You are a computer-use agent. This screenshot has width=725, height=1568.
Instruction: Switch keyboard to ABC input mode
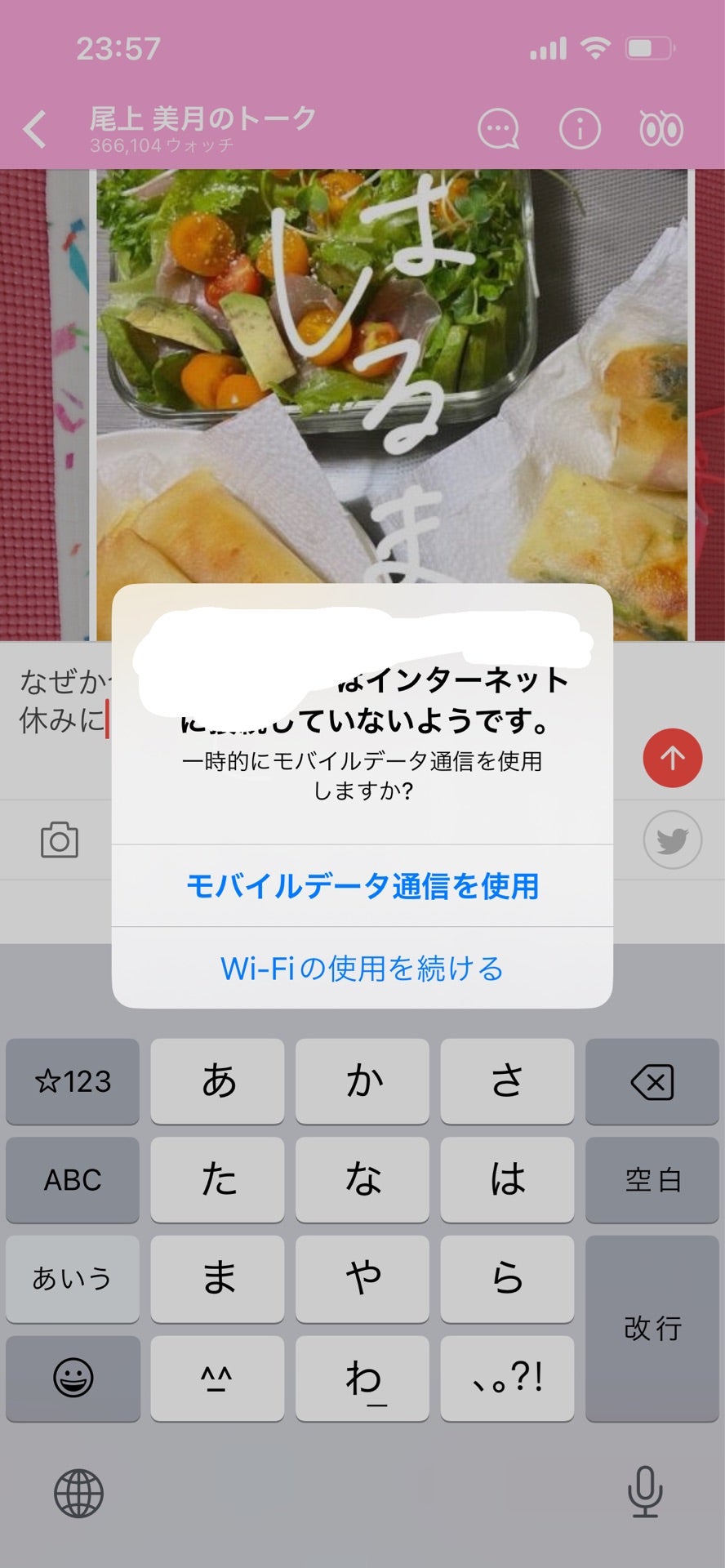[72, 1180]
